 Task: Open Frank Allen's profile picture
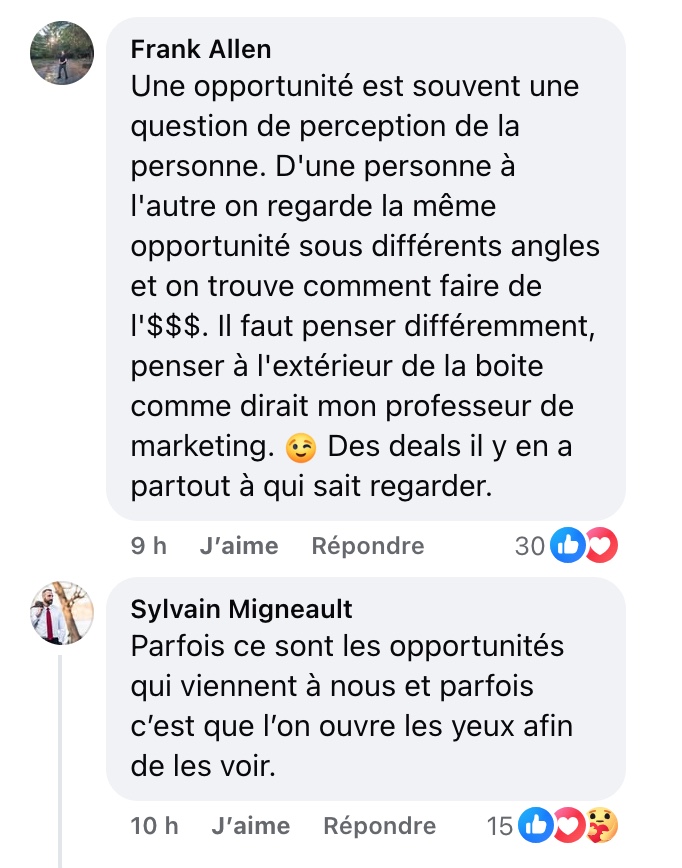pyautogui.click(x=62, y=53)
